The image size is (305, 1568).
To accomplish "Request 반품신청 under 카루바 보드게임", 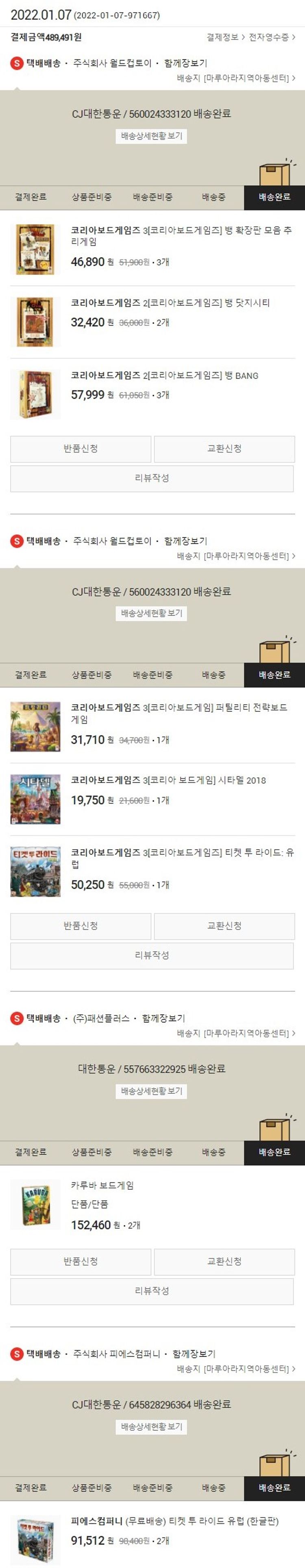I will [x=81, y=1261].
